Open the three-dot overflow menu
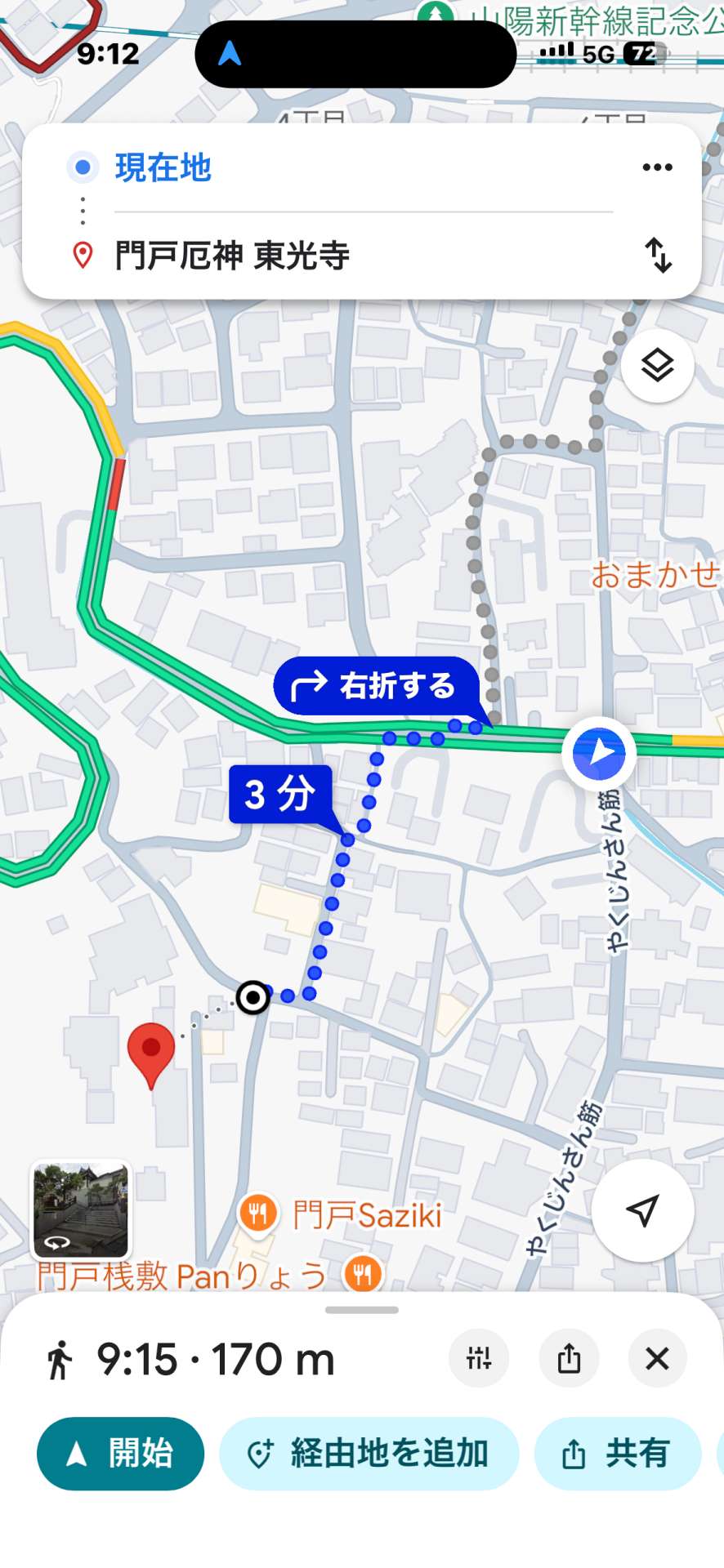The width and height of the screenshot is (724, 1568). [657, 167]
